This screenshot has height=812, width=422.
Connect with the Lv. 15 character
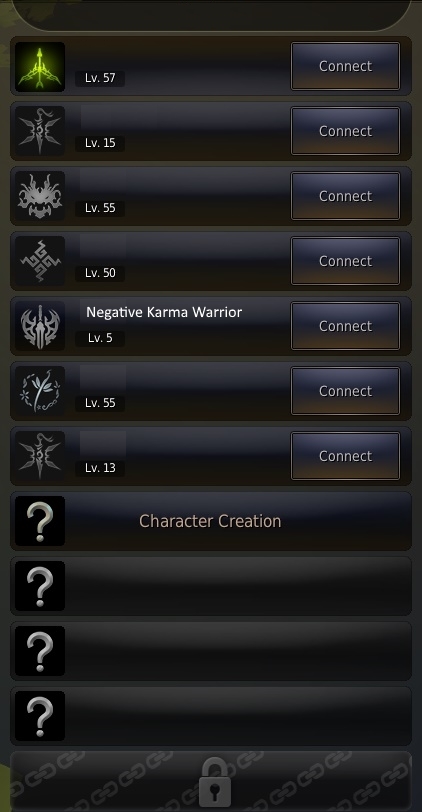[x=345, y=131]
